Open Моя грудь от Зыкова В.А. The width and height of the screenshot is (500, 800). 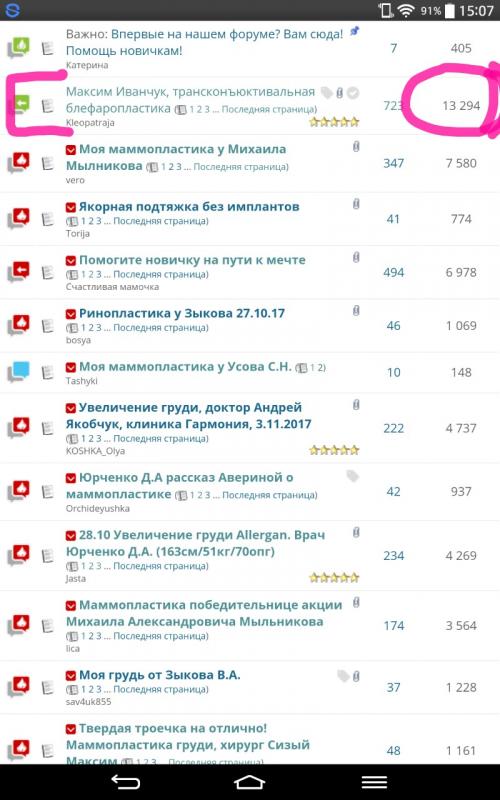159,675
